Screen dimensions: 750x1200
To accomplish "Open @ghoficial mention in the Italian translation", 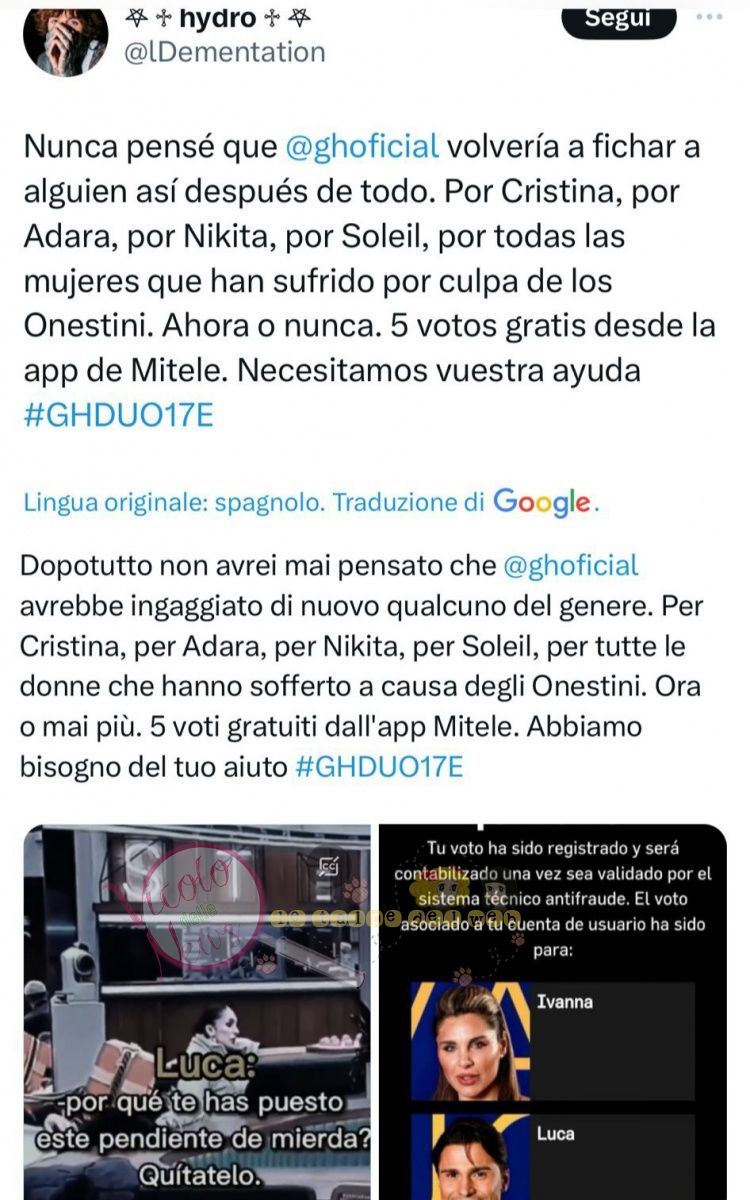I will coord(568,565).
